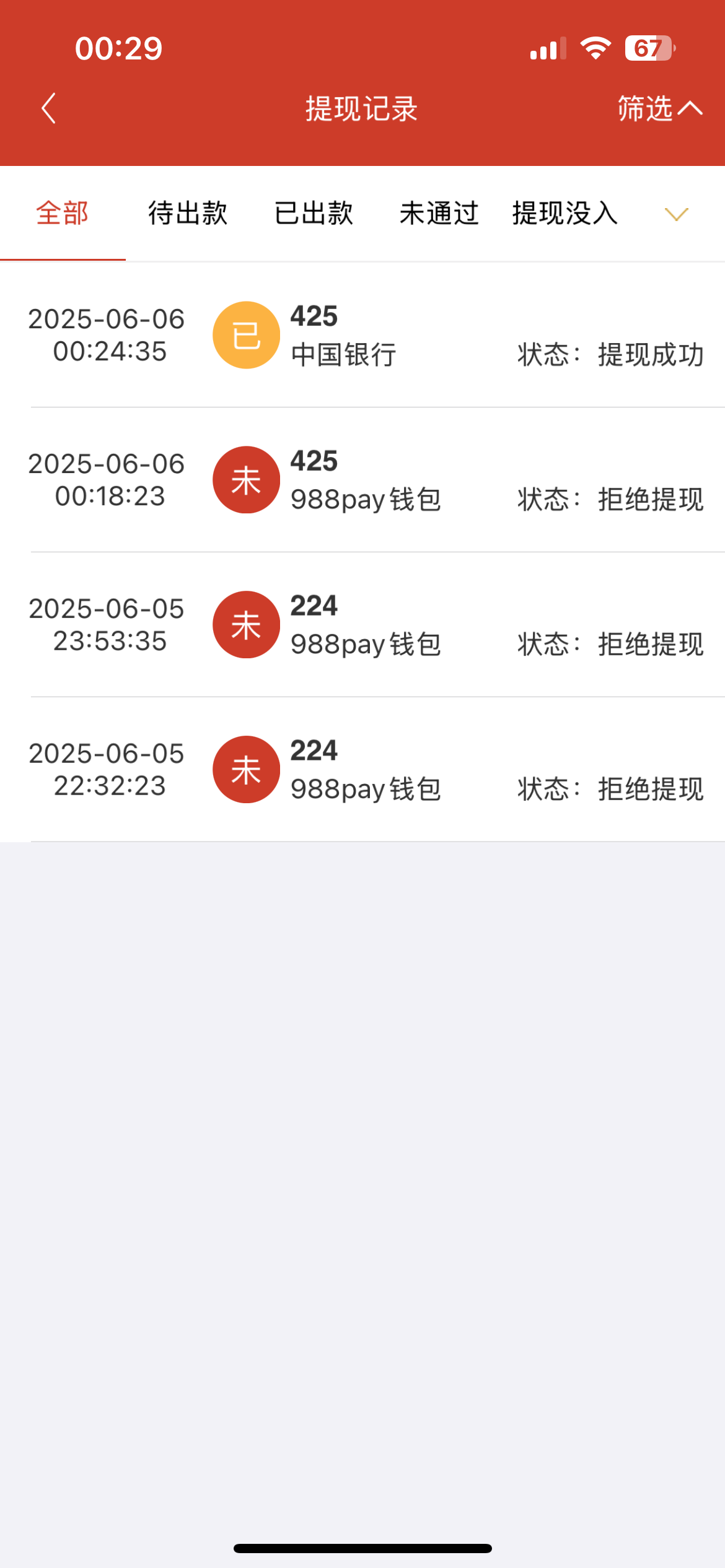Switch to the 待出款 tab
The height and width of the screenshot is (1568, 725).
[x=188, y=213]
